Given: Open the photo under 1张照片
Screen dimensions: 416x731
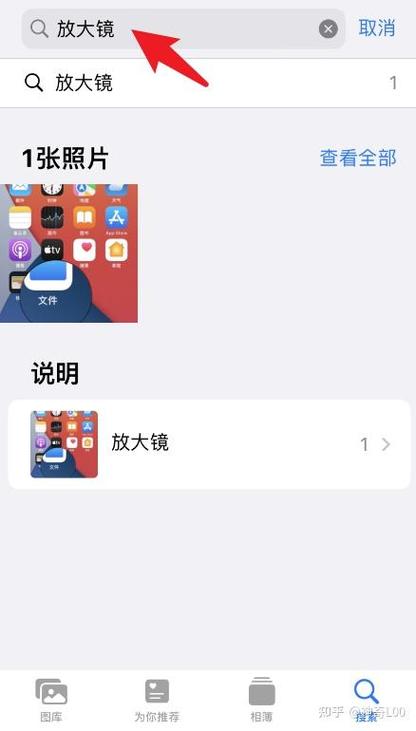Looking at the screenshot, I should click(x=69, y=253).
